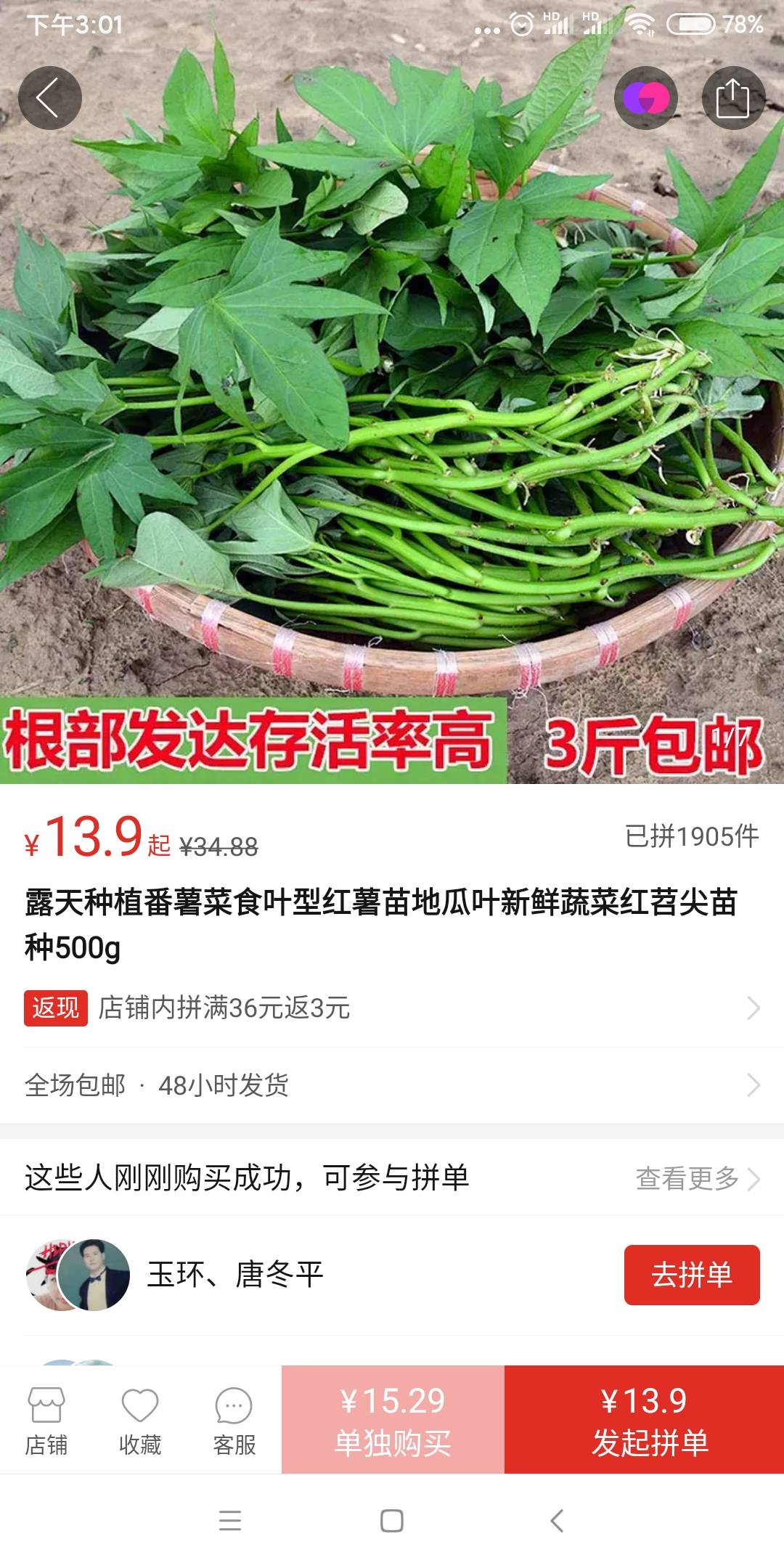
Task: Open 全场包邮 48小时发货 shipping info
Action: (392, 1085)
